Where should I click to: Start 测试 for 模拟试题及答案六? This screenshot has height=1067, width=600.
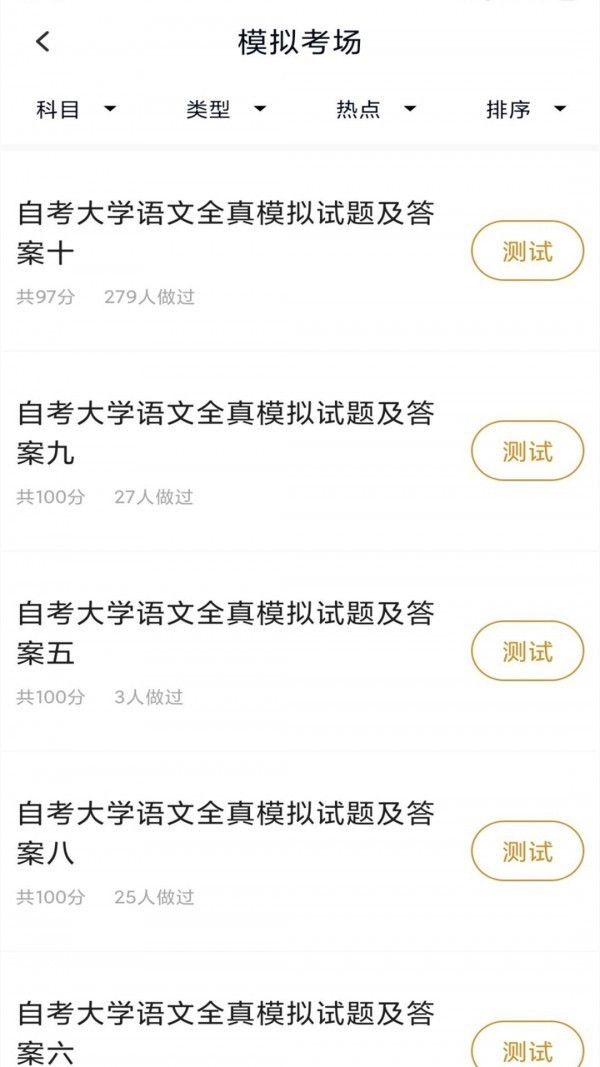click(x=527, y=1048)
